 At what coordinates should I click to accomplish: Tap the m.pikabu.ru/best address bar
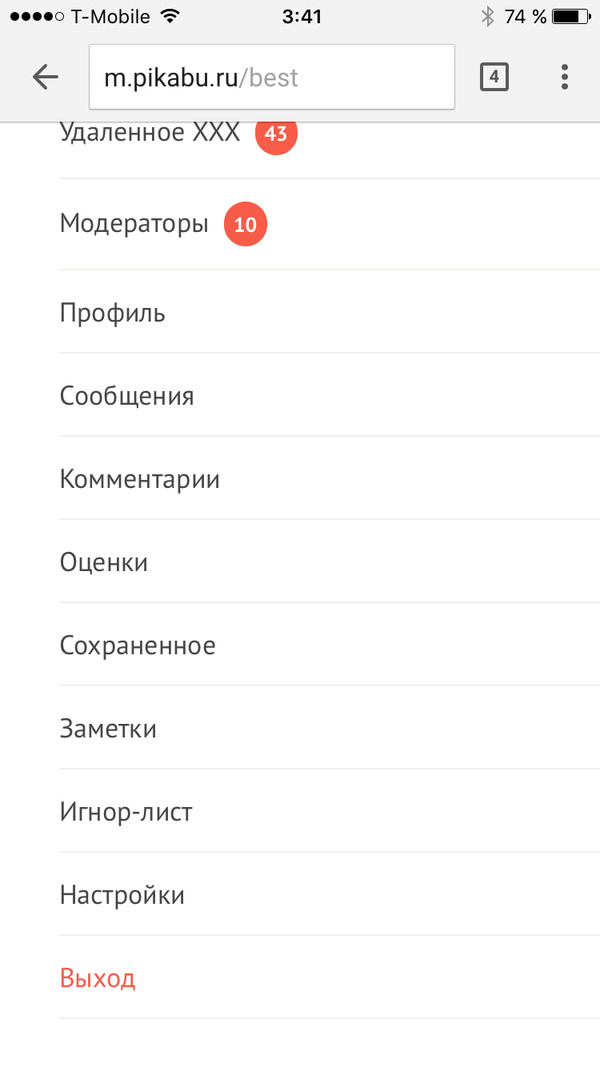pyautogui.click(x=271, y=77)
